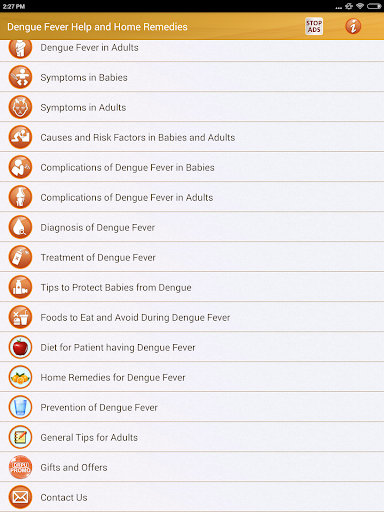The height and width of the screenshot is (512, 384).
Task: Open Treatment of Dengue Fever
Action: tap(192, 257)
